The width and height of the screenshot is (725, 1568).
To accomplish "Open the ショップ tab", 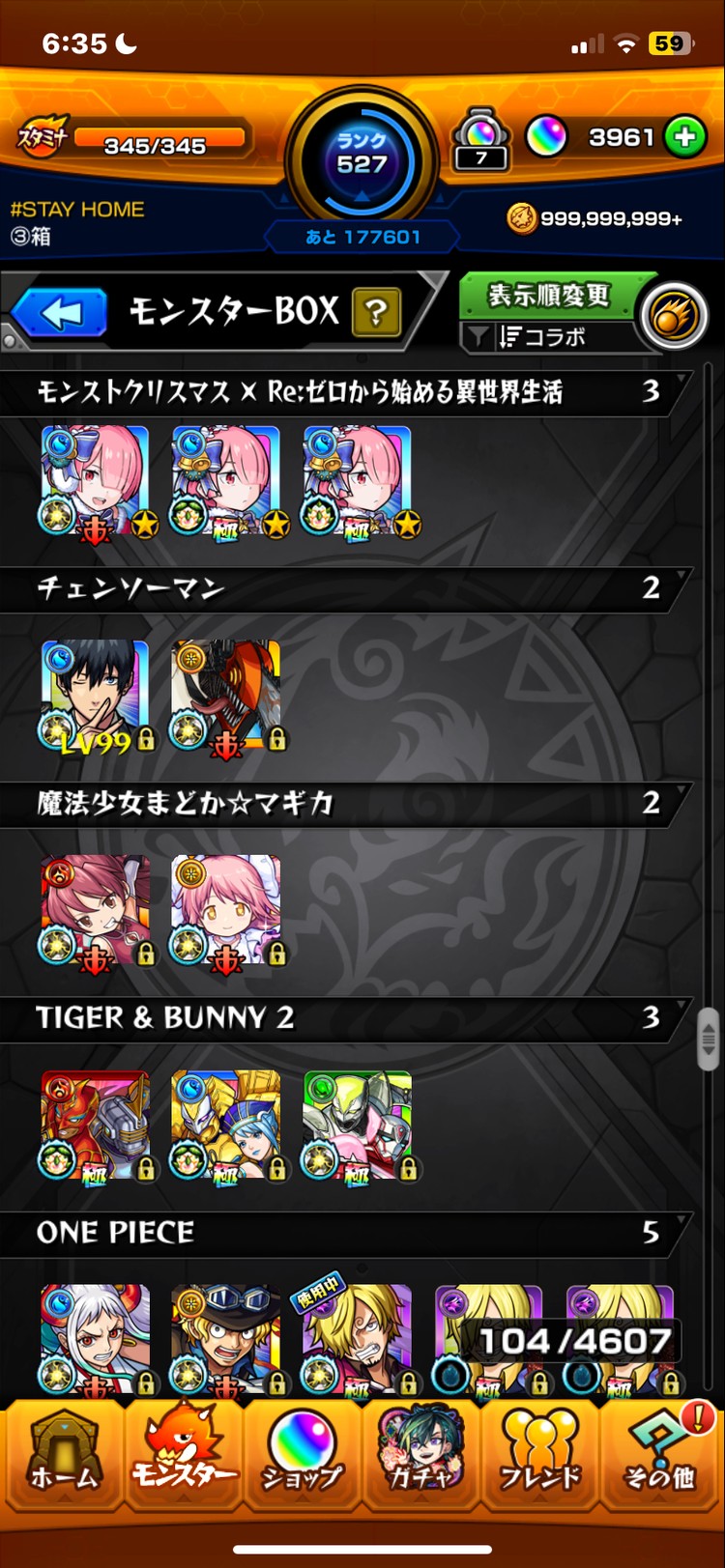I will coord(303,1459).
